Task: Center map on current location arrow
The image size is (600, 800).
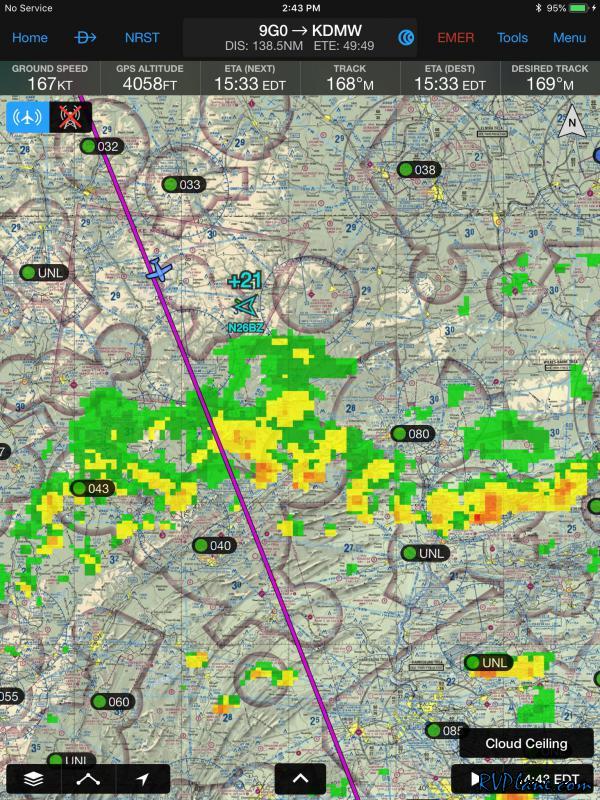Action: click(142, 779)
